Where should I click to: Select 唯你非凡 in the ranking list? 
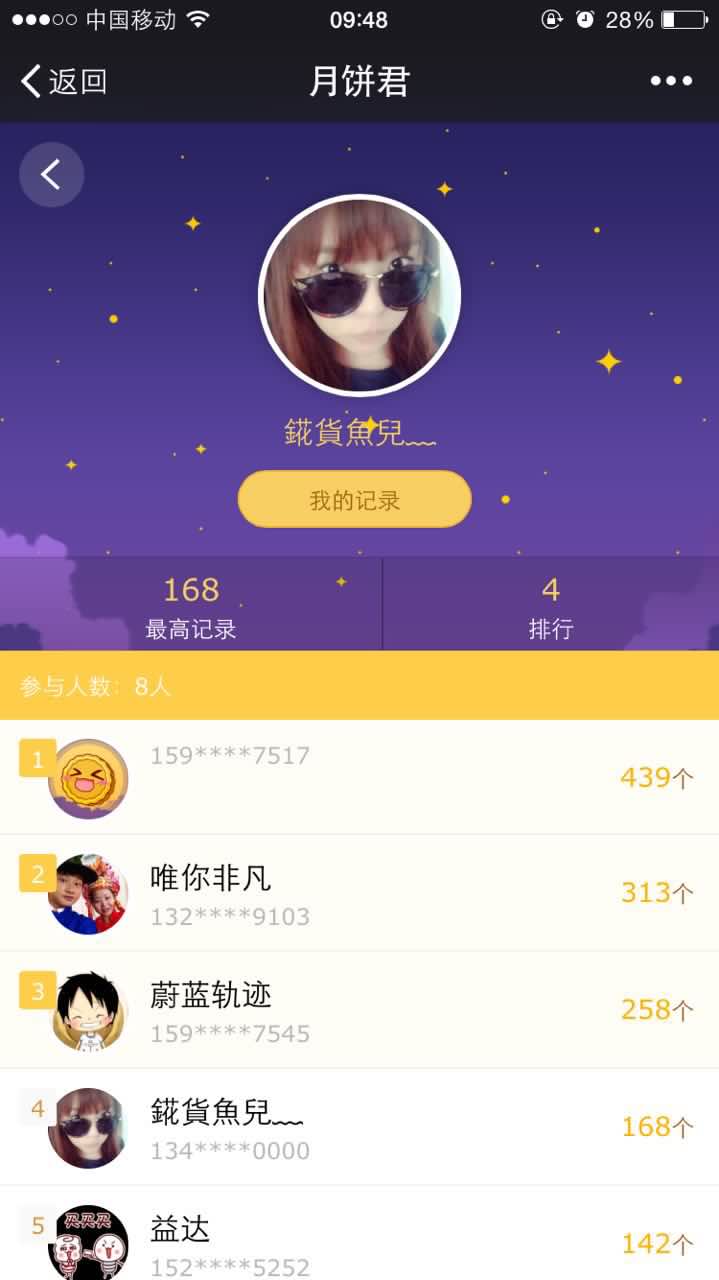[x=359, y=893]
